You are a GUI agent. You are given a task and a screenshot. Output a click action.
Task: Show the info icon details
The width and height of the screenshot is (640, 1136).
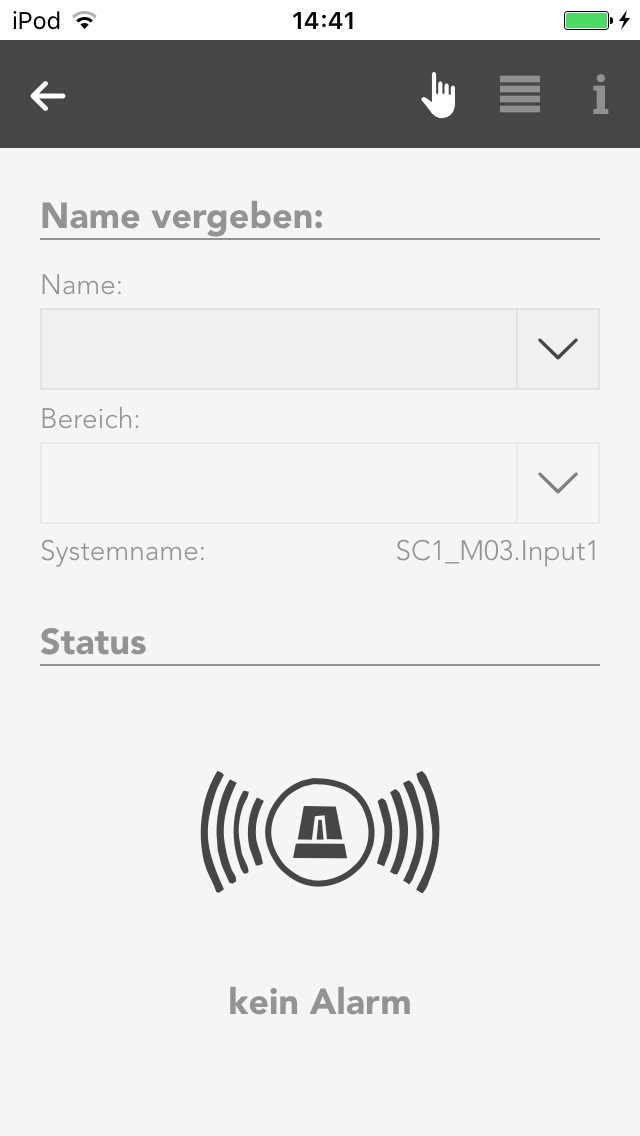pyautogui.click(x=600, y=95)
